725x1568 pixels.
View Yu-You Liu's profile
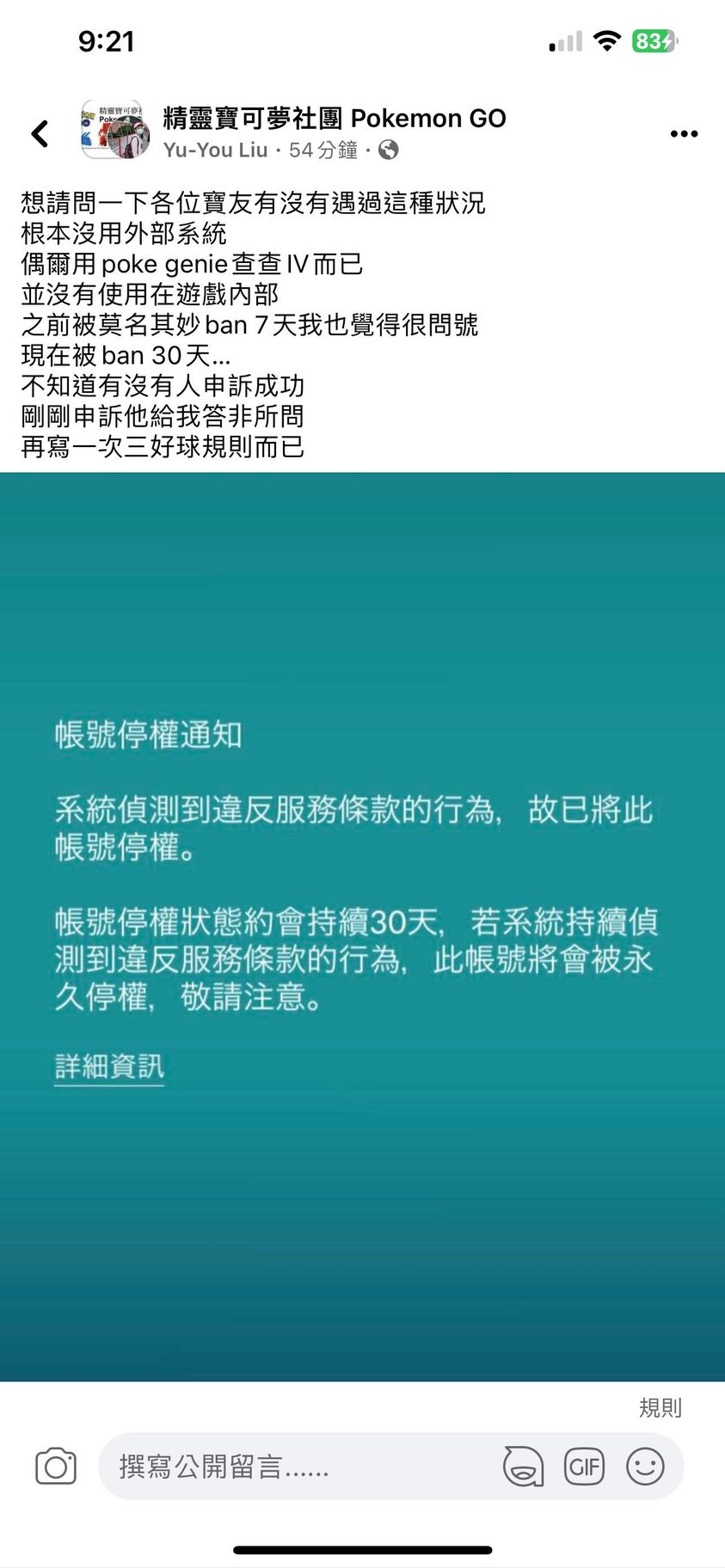215,150
